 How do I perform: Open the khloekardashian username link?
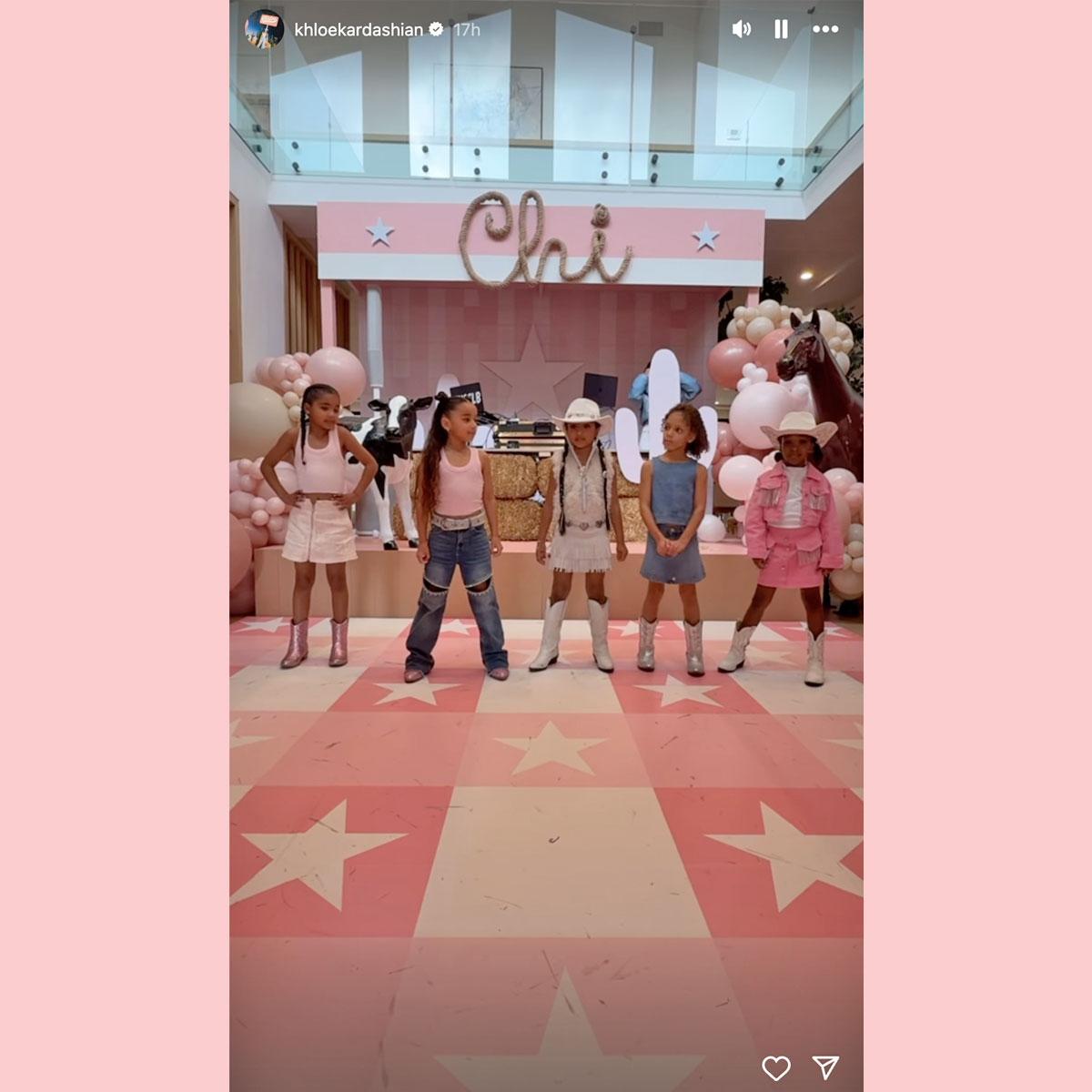(359, 30)
